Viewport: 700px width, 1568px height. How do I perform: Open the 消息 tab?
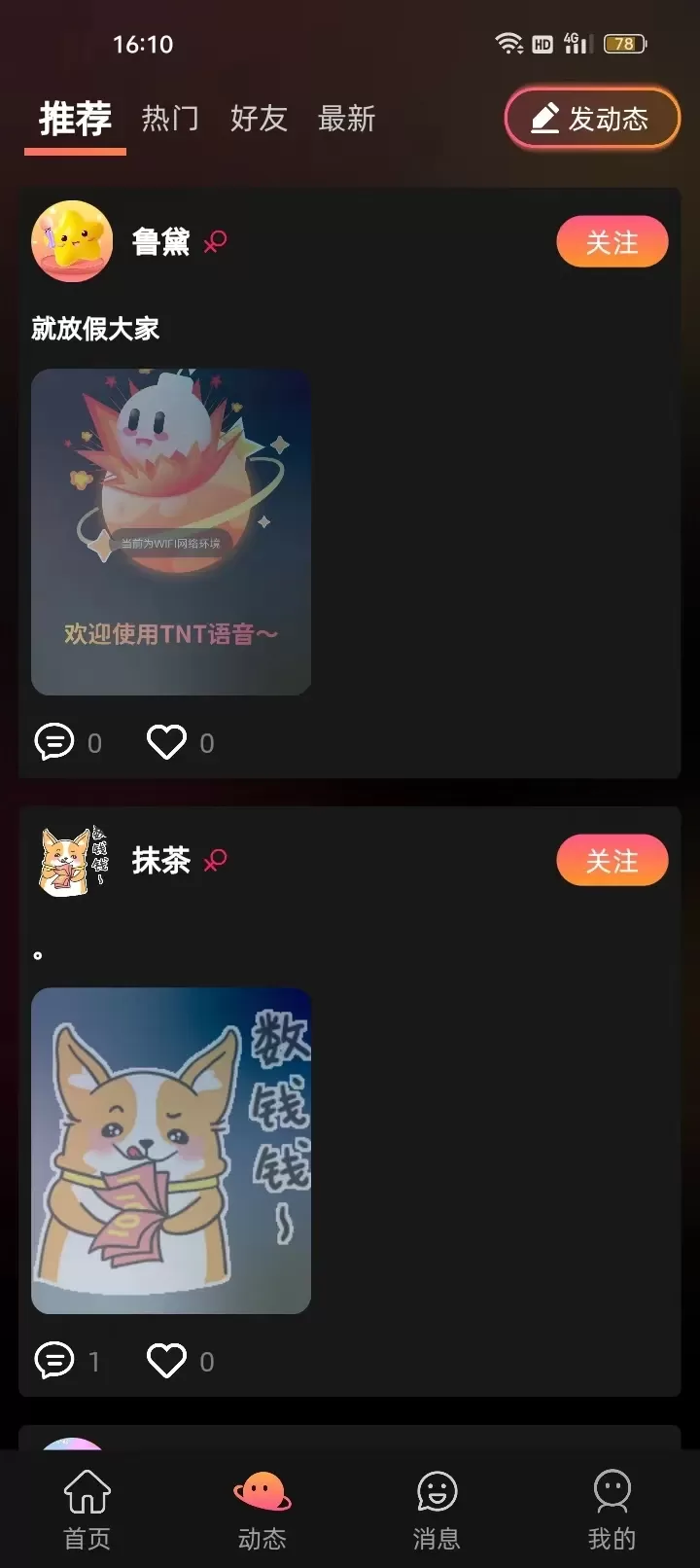point(437,1508)
